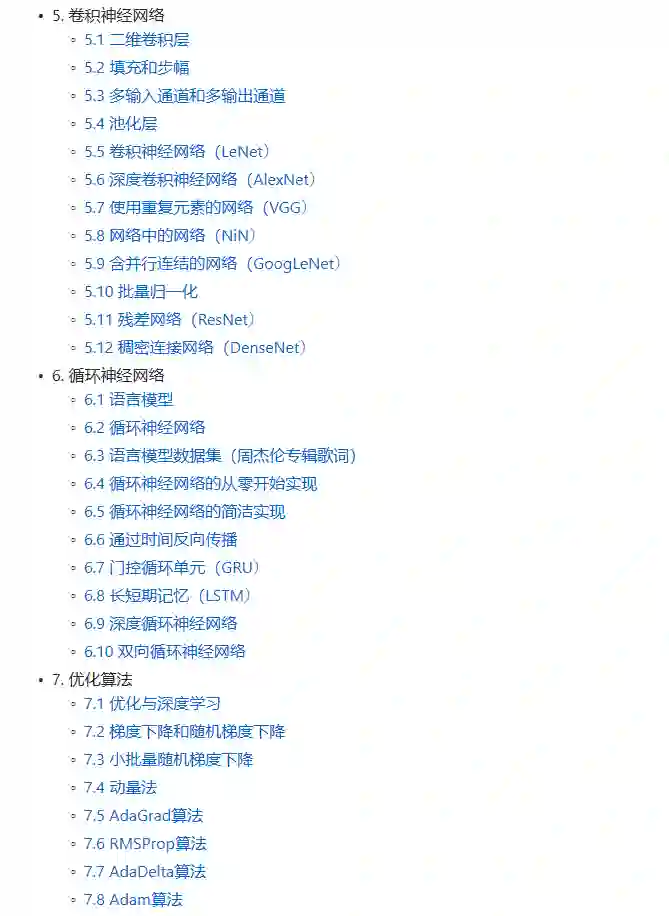Open 5.11 残差网络（ResNet）

click(172, 320)
